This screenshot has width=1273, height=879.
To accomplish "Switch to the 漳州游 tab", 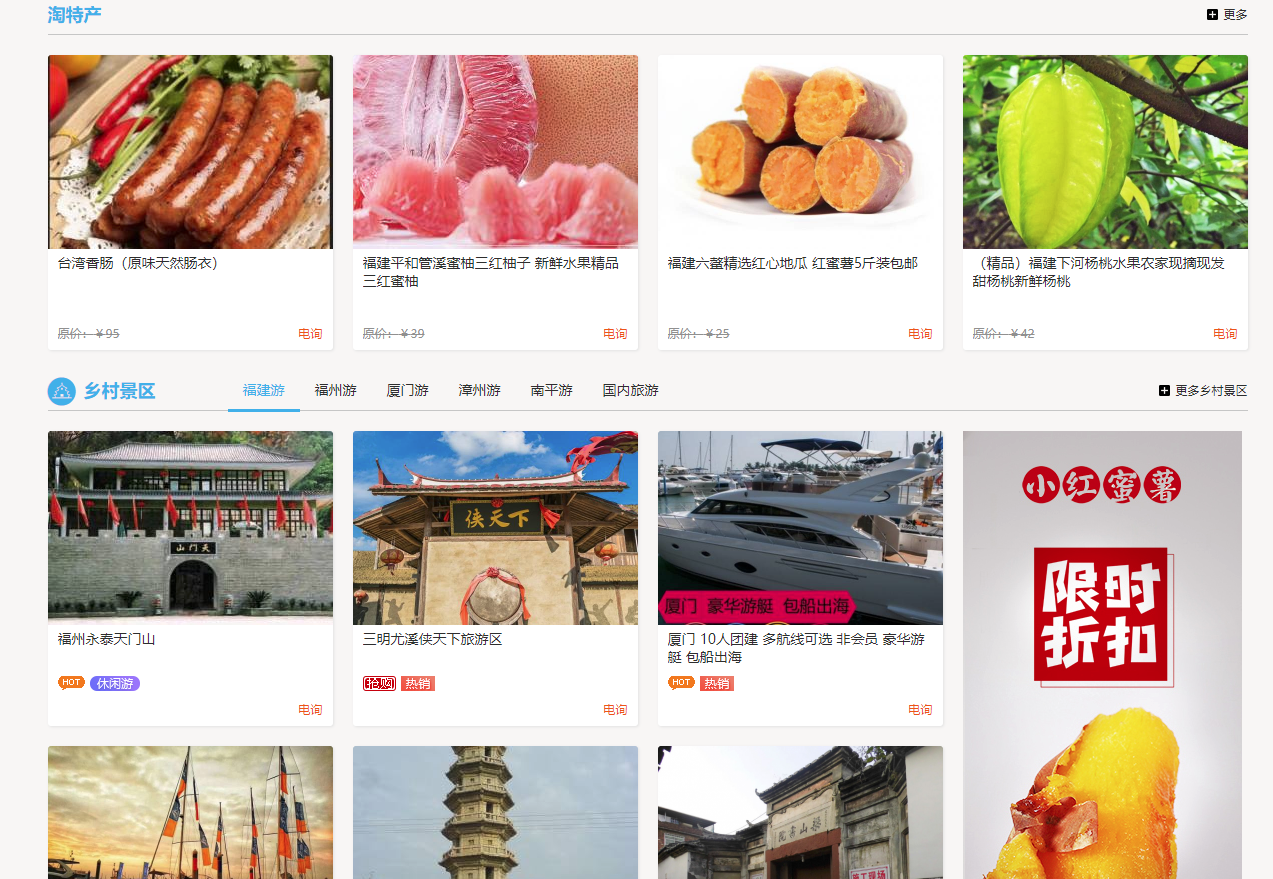I will [x=479, y=390].
